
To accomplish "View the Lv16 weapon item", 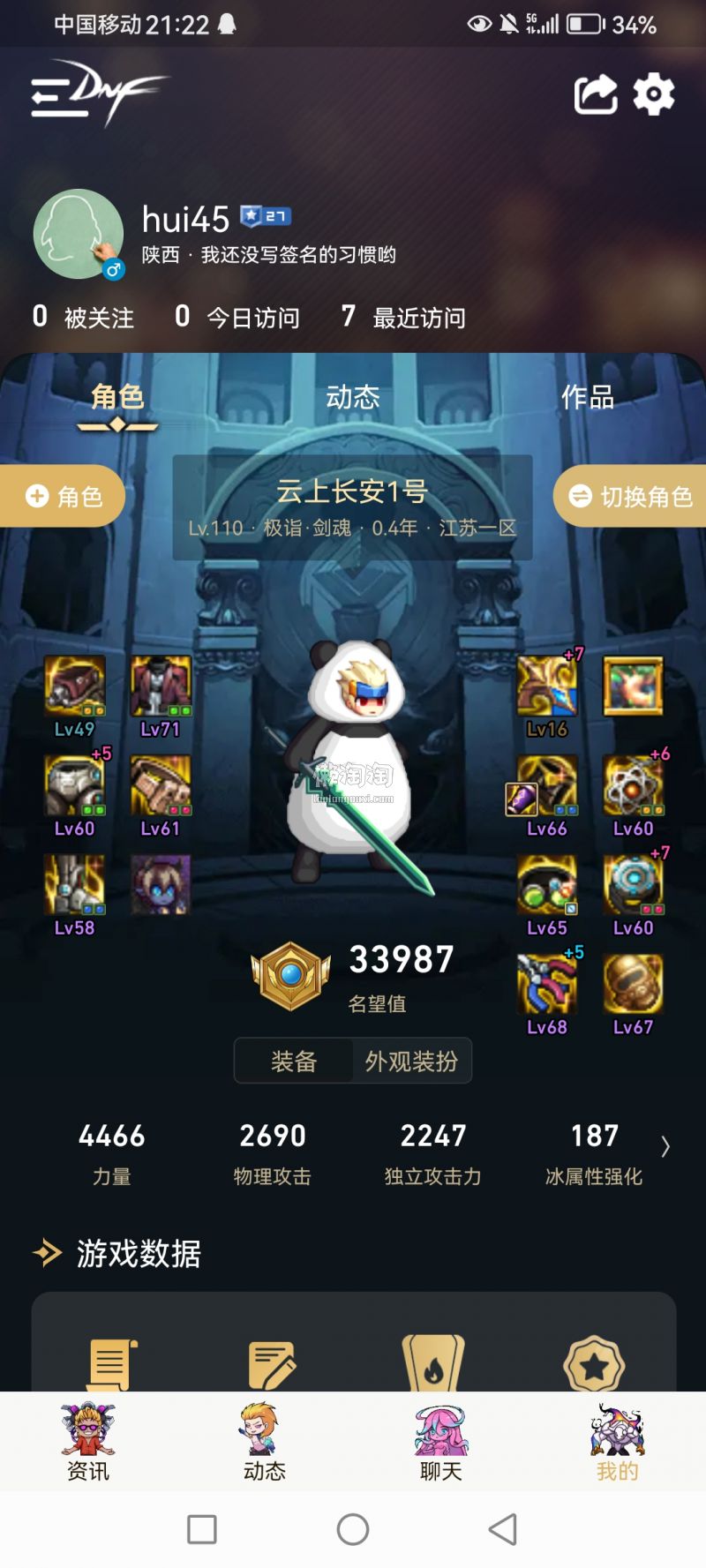I will coord(547,686).
